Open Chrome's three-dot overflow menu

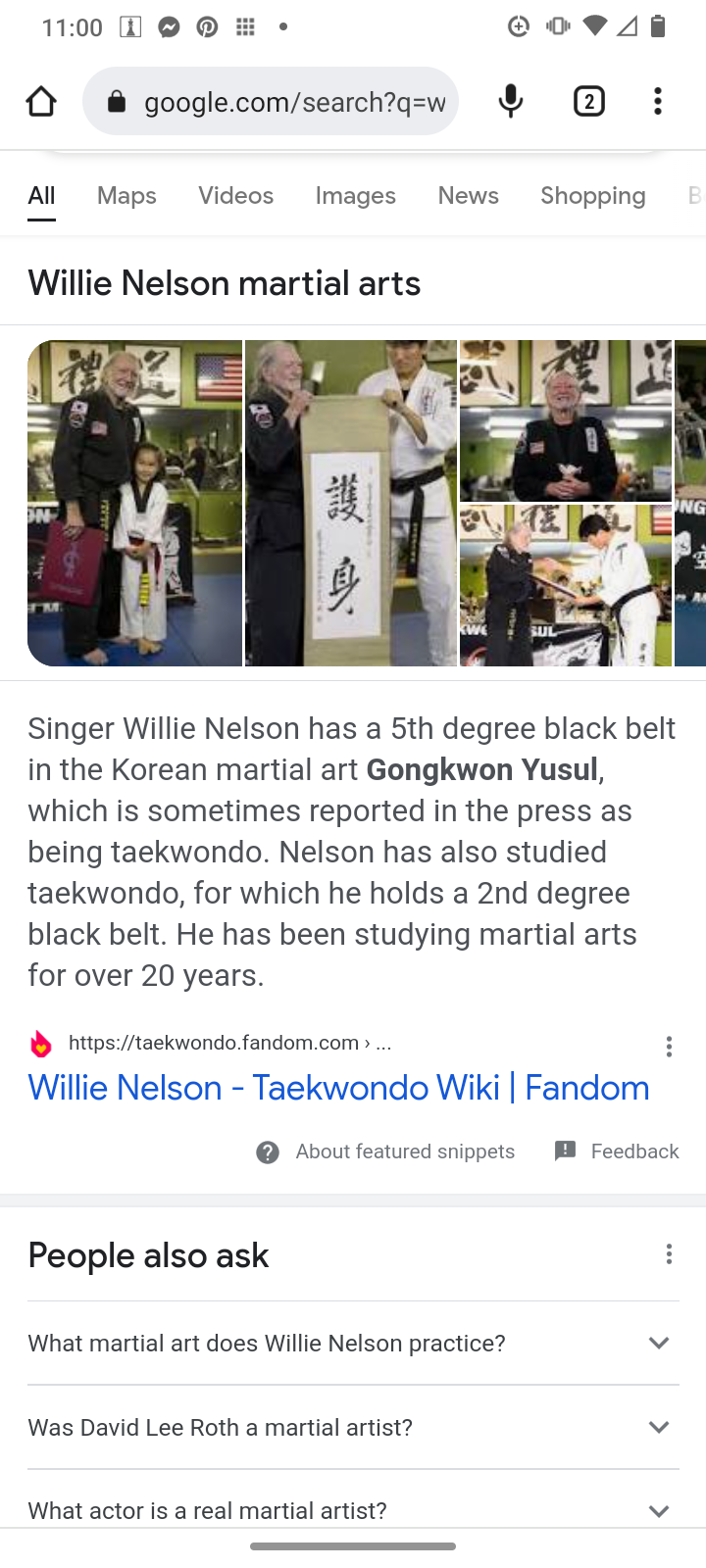(657, 101)
